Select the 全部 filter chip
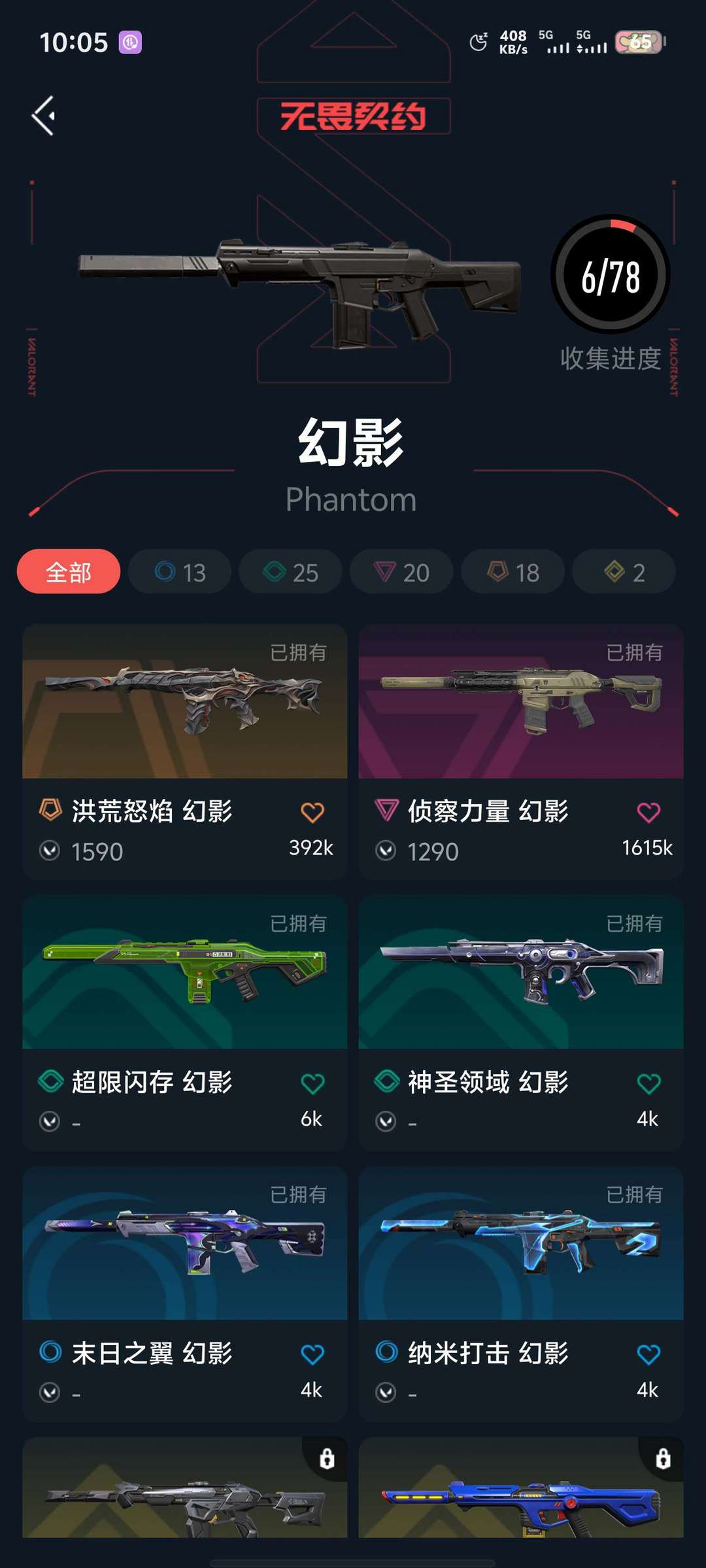Screen dimensions: 706x1568 (69, 572)
